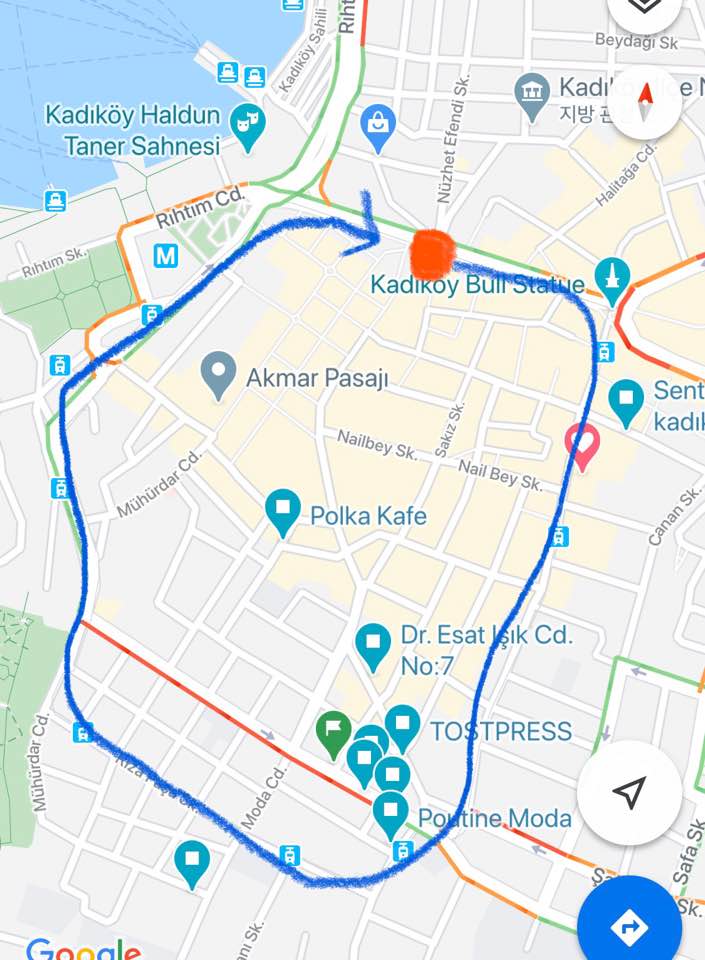705x960 pixels.
Task: Center map on my current location
Action: [x=629, y=793]
